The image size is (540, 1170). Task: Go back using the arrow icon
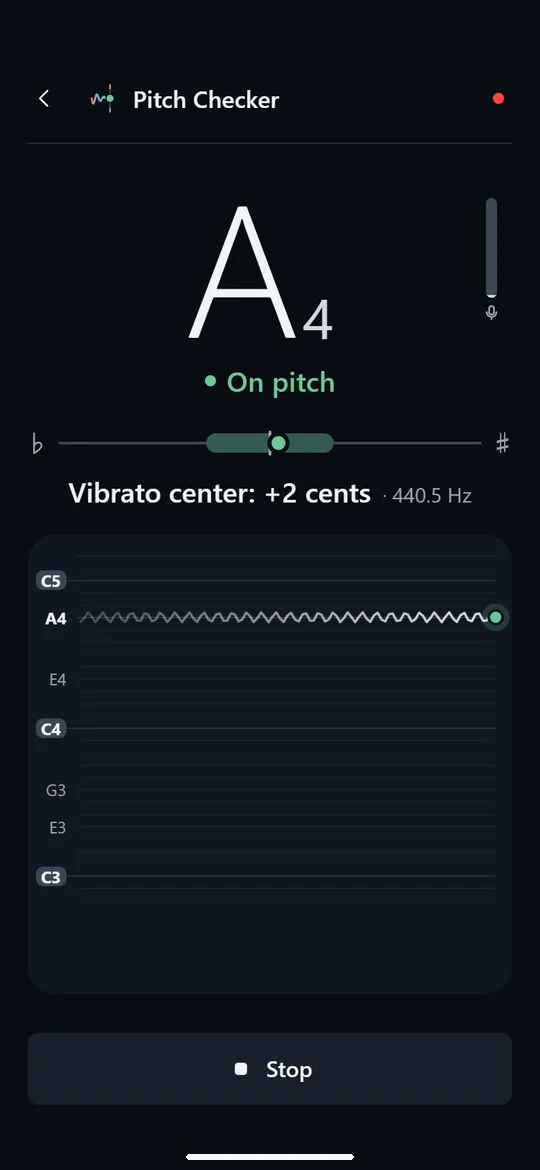coord(44,98)
